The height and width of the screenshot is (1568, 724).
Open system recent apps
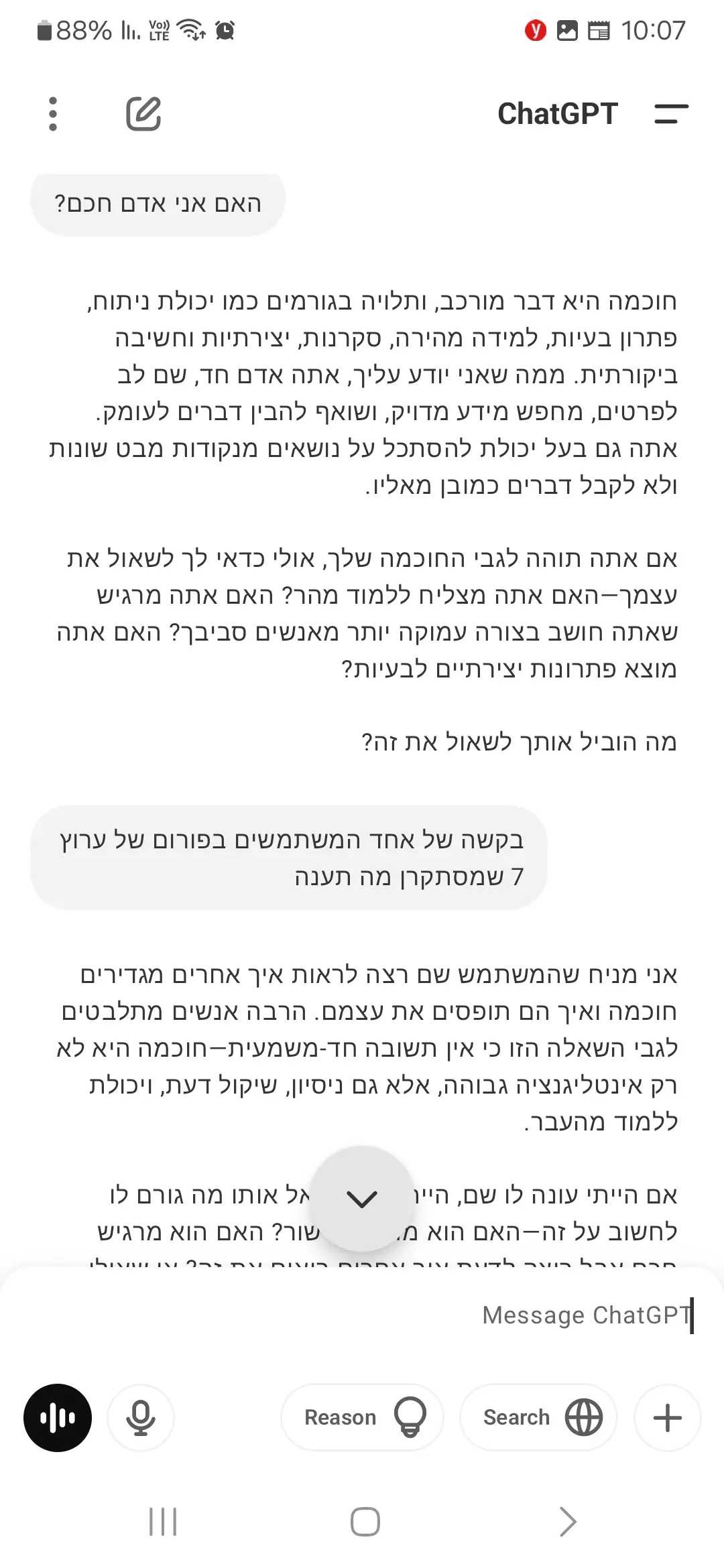(x=163, y=1521)
